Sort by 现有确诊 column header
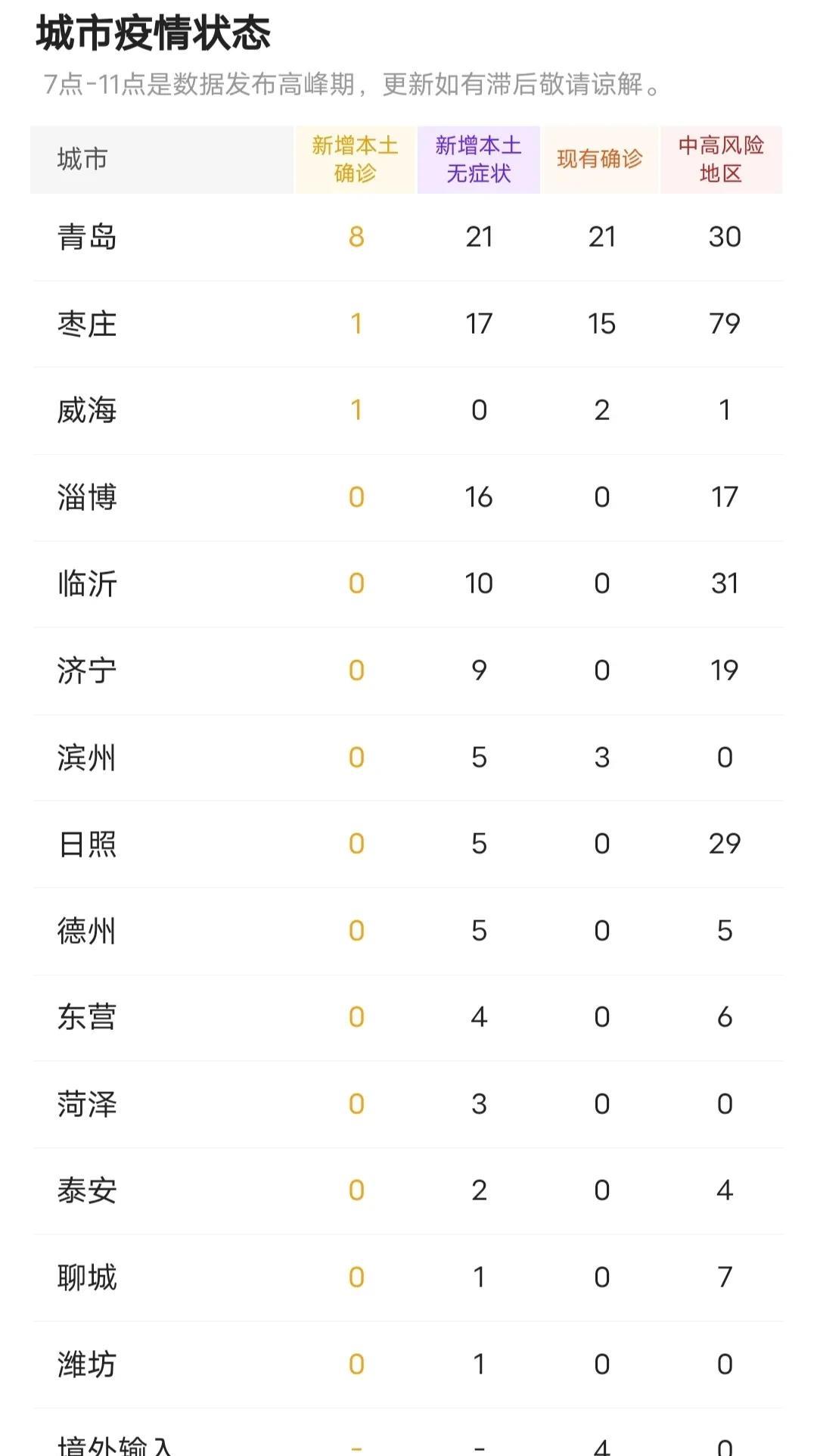This screenshot has width=817, height=1456. (600, 159)
